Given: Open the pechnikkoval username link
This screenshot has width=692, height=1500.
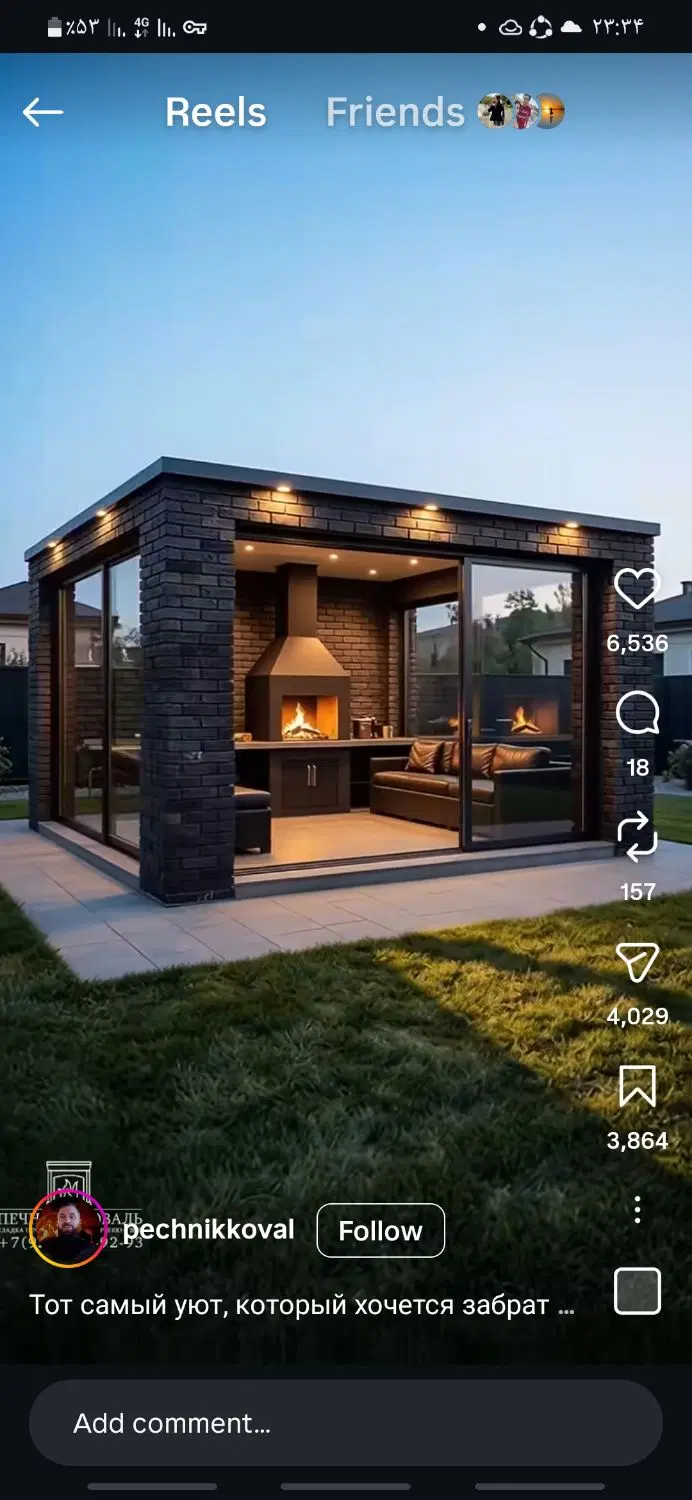Looking at the screenshot, I should (209, 1229).
